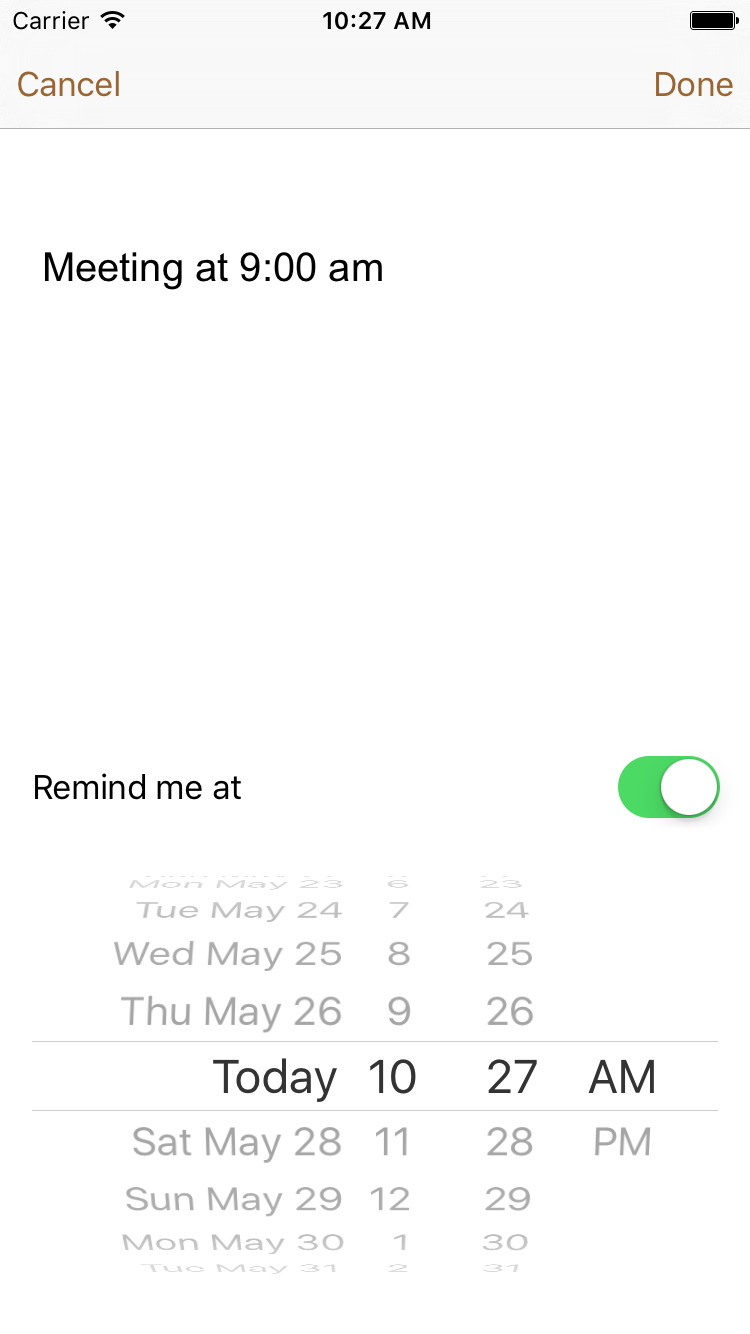Cancel editing the reminder note
The width and height of the screenshot is (750, 1334).
(x=69, y=85)
